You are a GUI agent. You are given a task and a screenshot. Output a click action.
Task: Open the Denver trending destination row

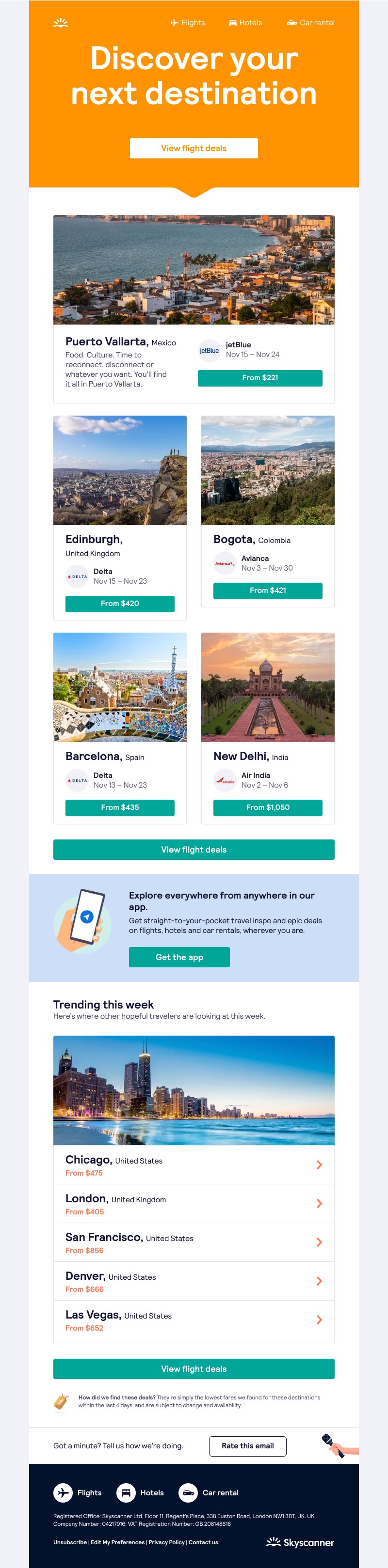194,1282
